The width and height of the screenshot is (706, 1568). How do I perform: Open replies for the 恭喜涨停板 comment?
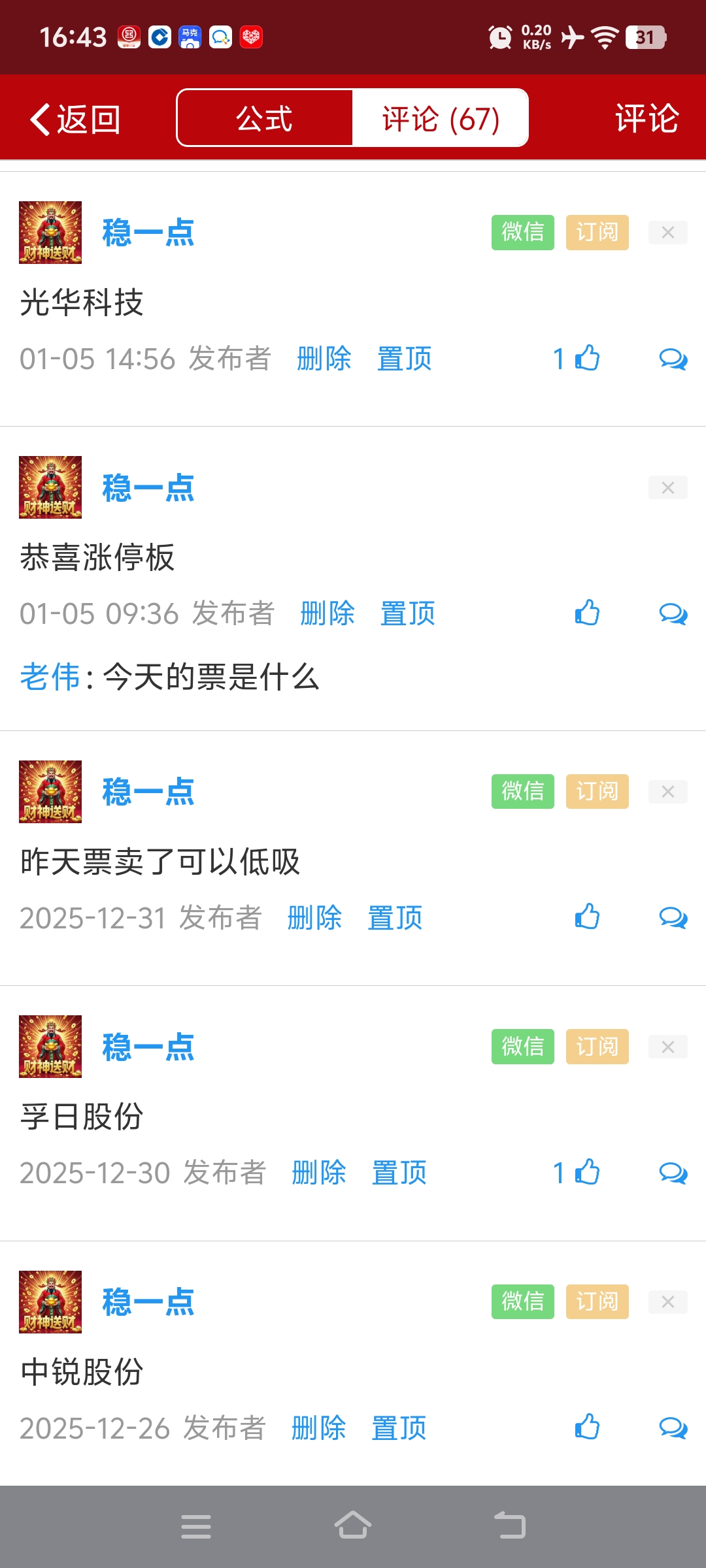pos(673,614)
